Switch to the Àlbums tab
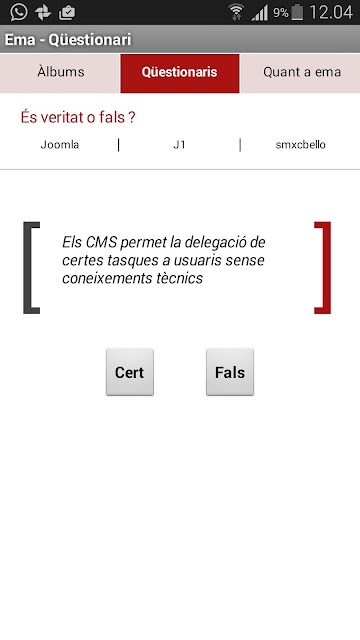360x640 pixels. pos(60,73)
